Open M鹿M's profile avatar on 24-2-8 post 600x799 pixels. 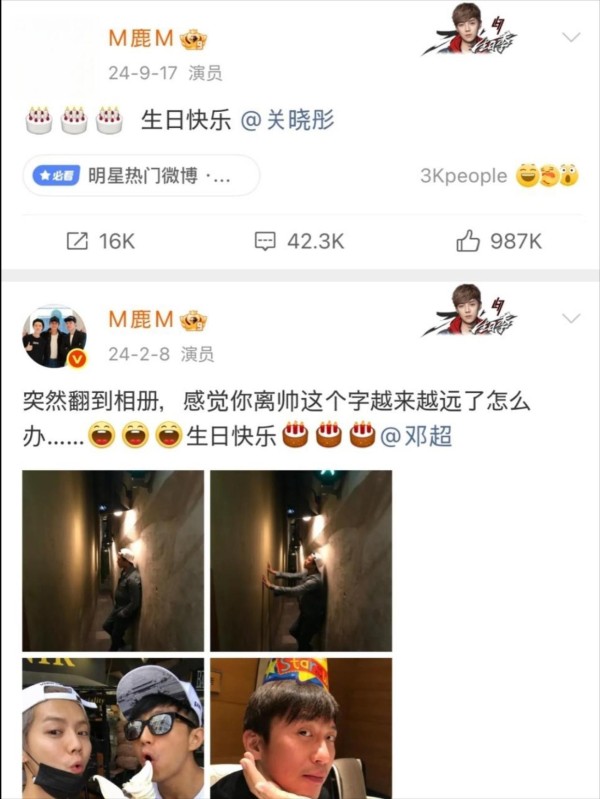[x=54, y=337]
